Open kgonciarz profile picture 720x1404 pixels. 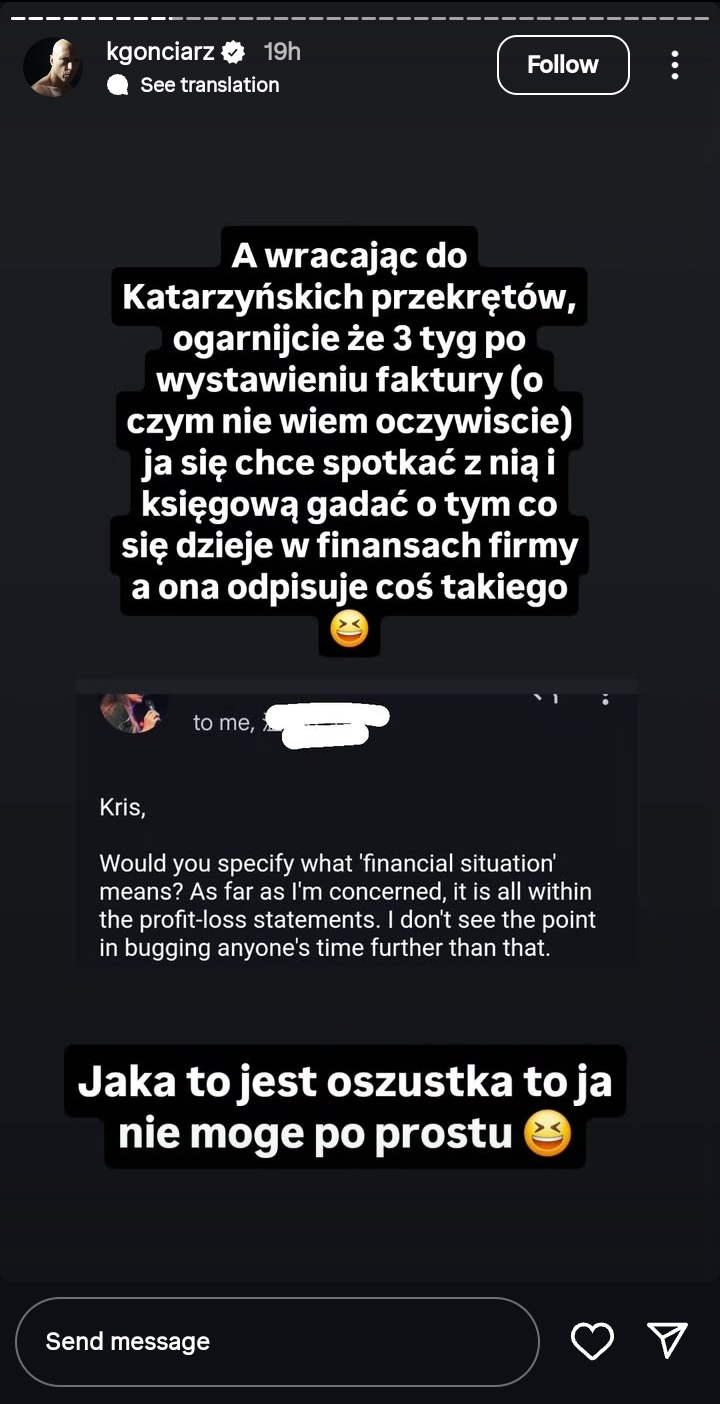point(53,67)
